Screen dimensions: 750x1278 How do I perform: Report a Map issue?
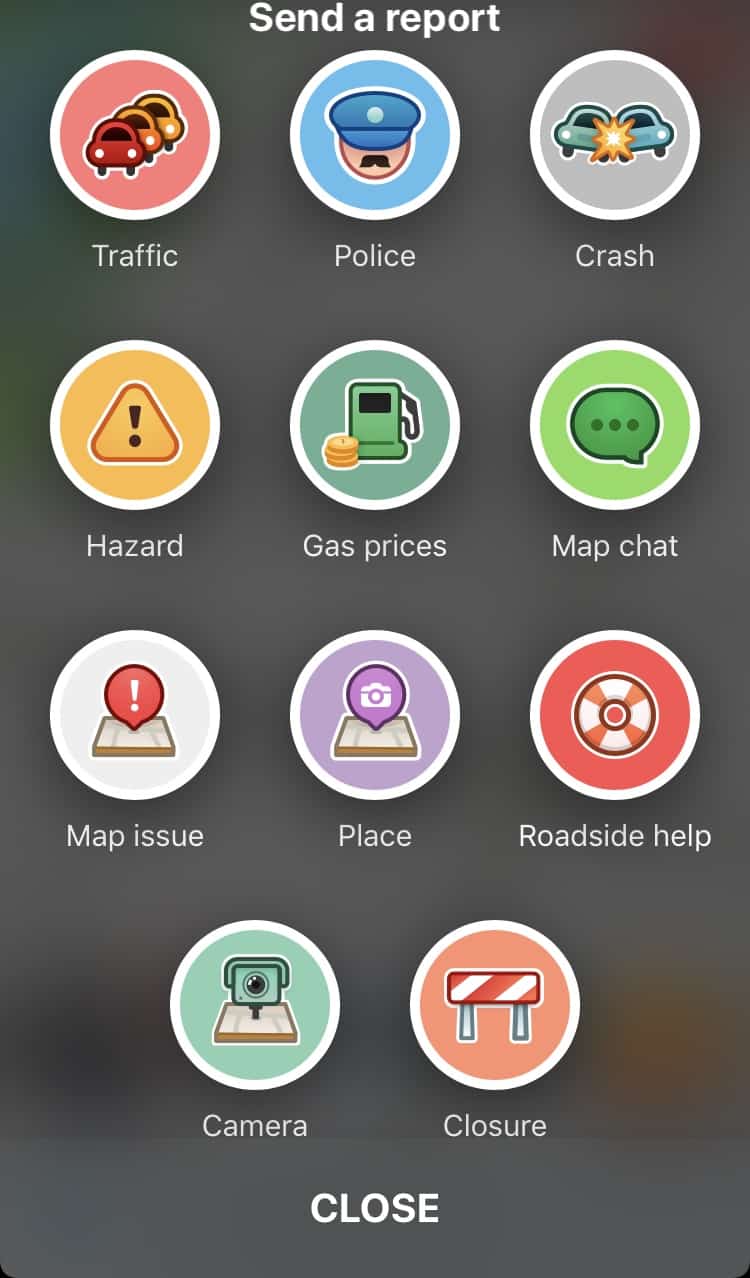[135, 716]
